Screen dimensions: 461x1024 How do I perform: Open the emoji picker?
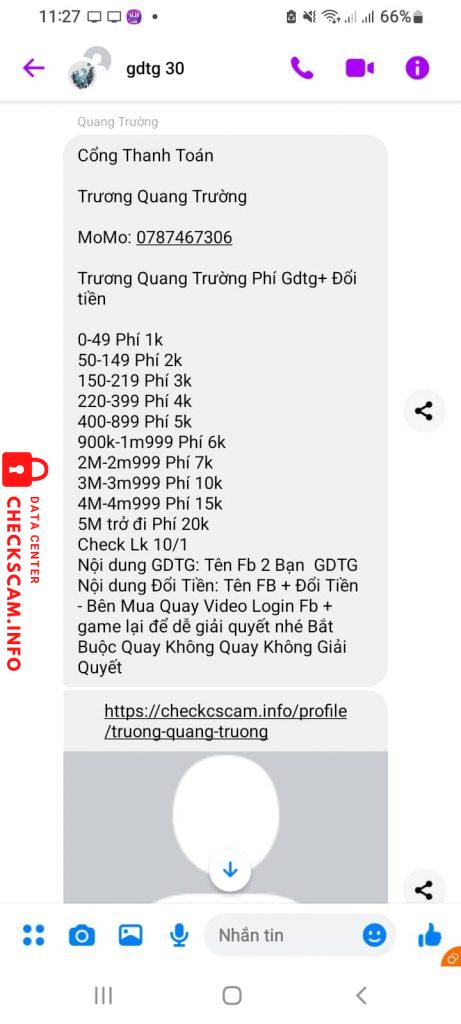[374, 935]
